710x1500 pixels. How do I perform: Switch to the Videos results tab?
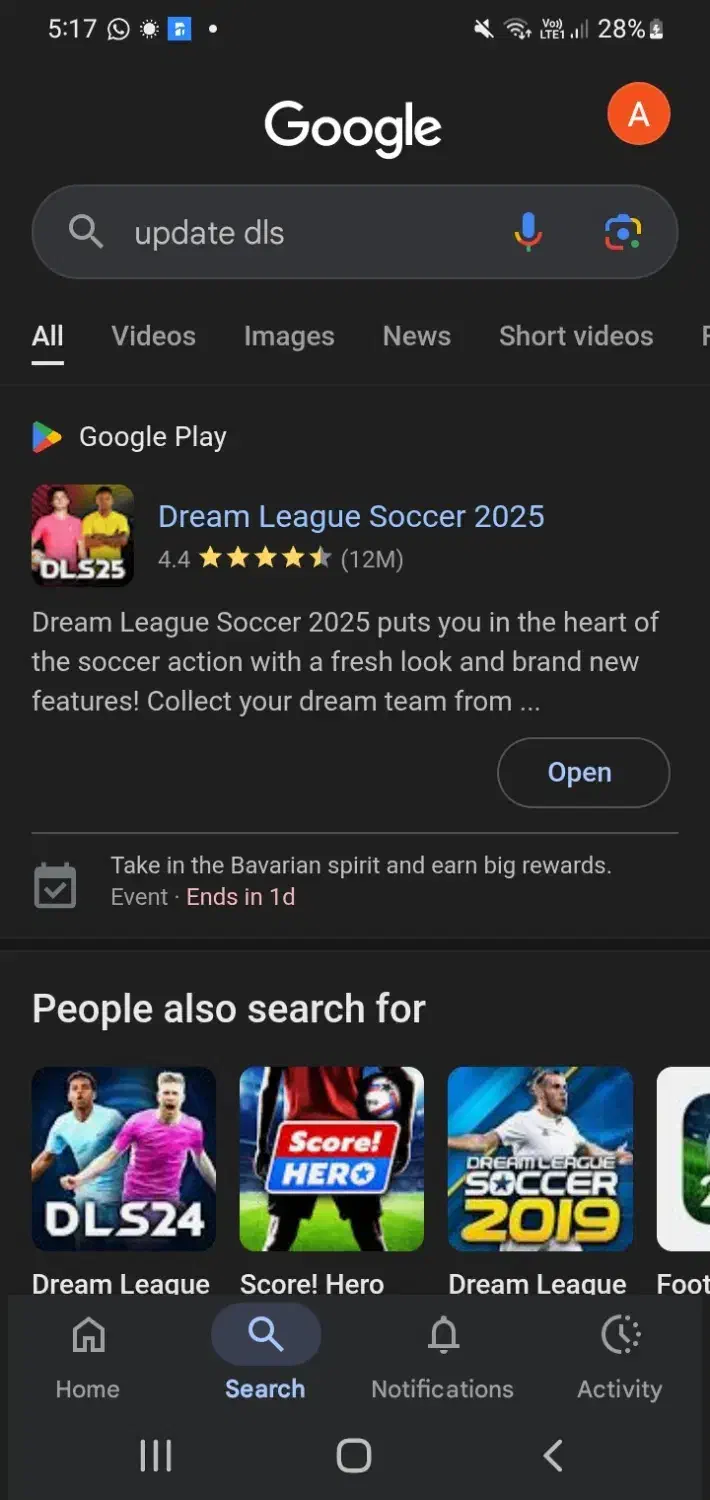click(x=153, y=336)
